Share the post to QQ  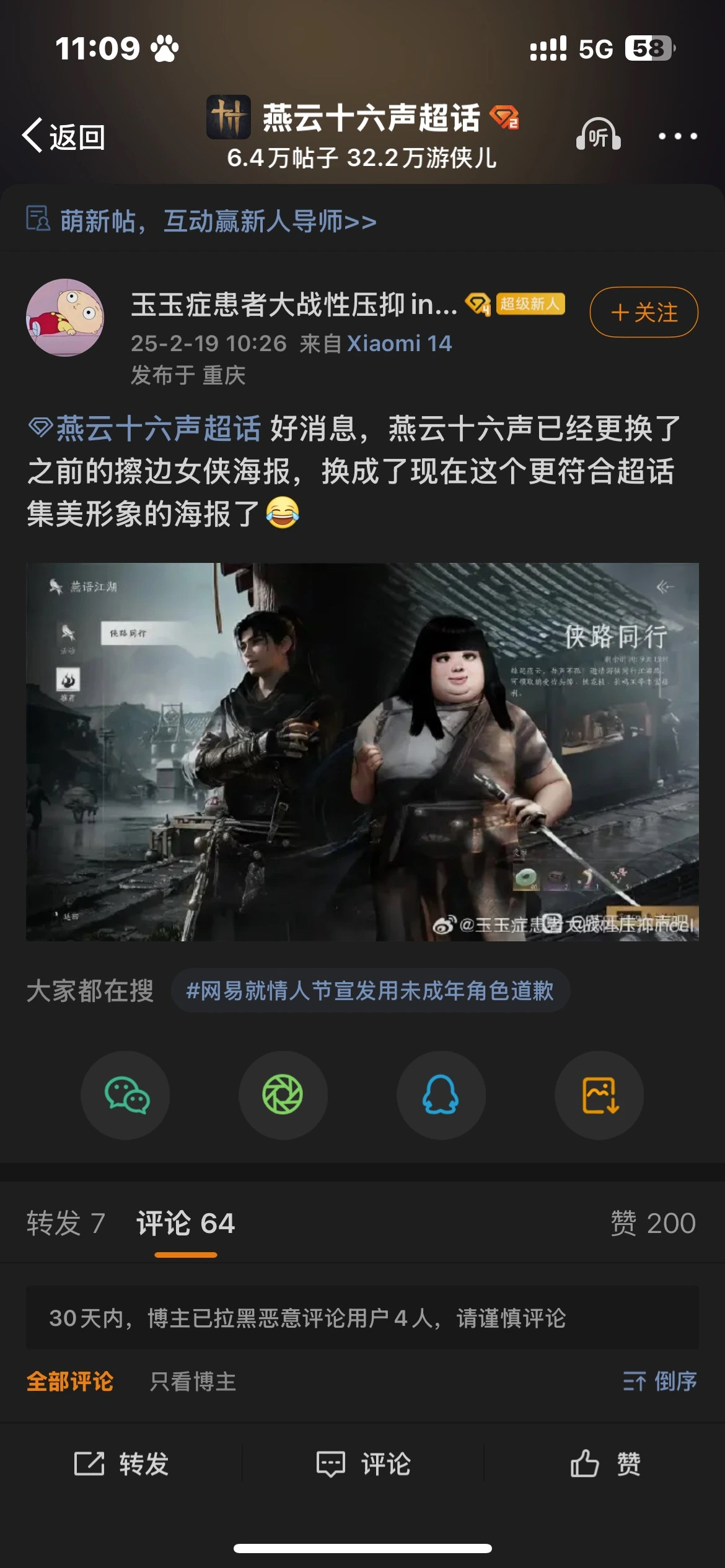(x=441, y=1095)
